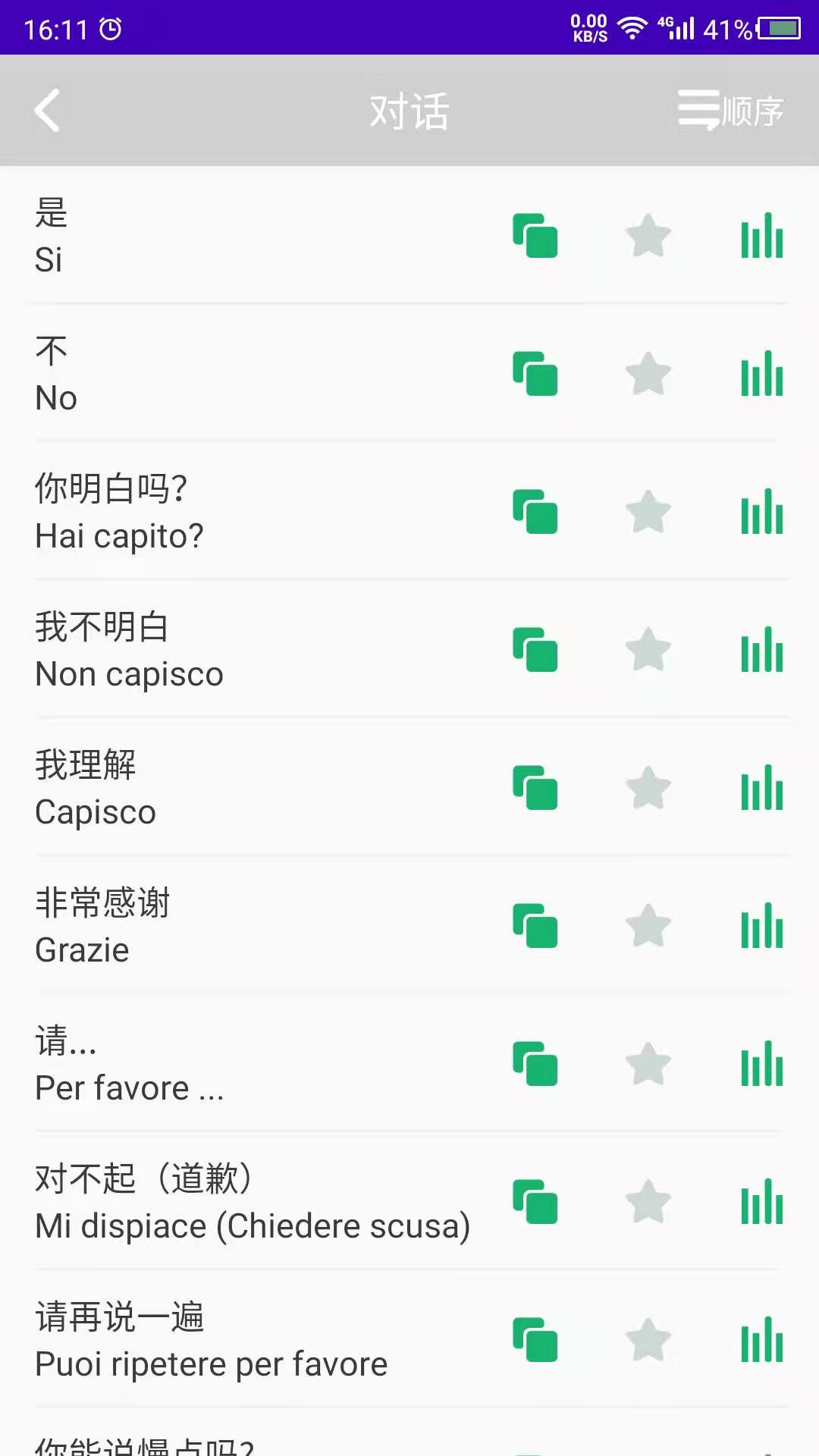Tap the copy icon beside Grazie
Image resolution: width=819 pixels, height=1456 pixels.
[x=536, y=926]
